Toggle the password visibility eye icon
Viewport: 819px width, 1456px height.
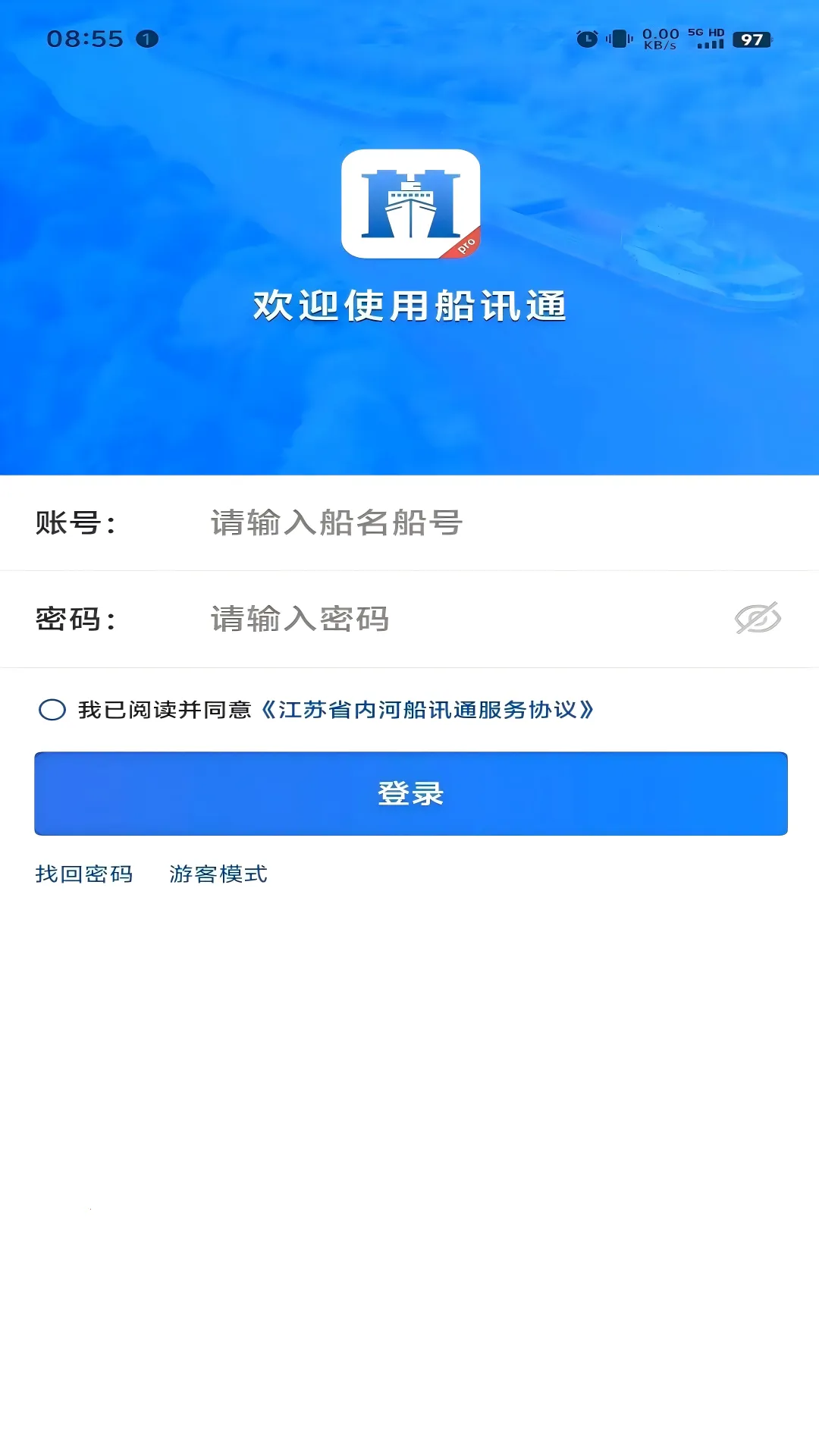click(758, 618)
